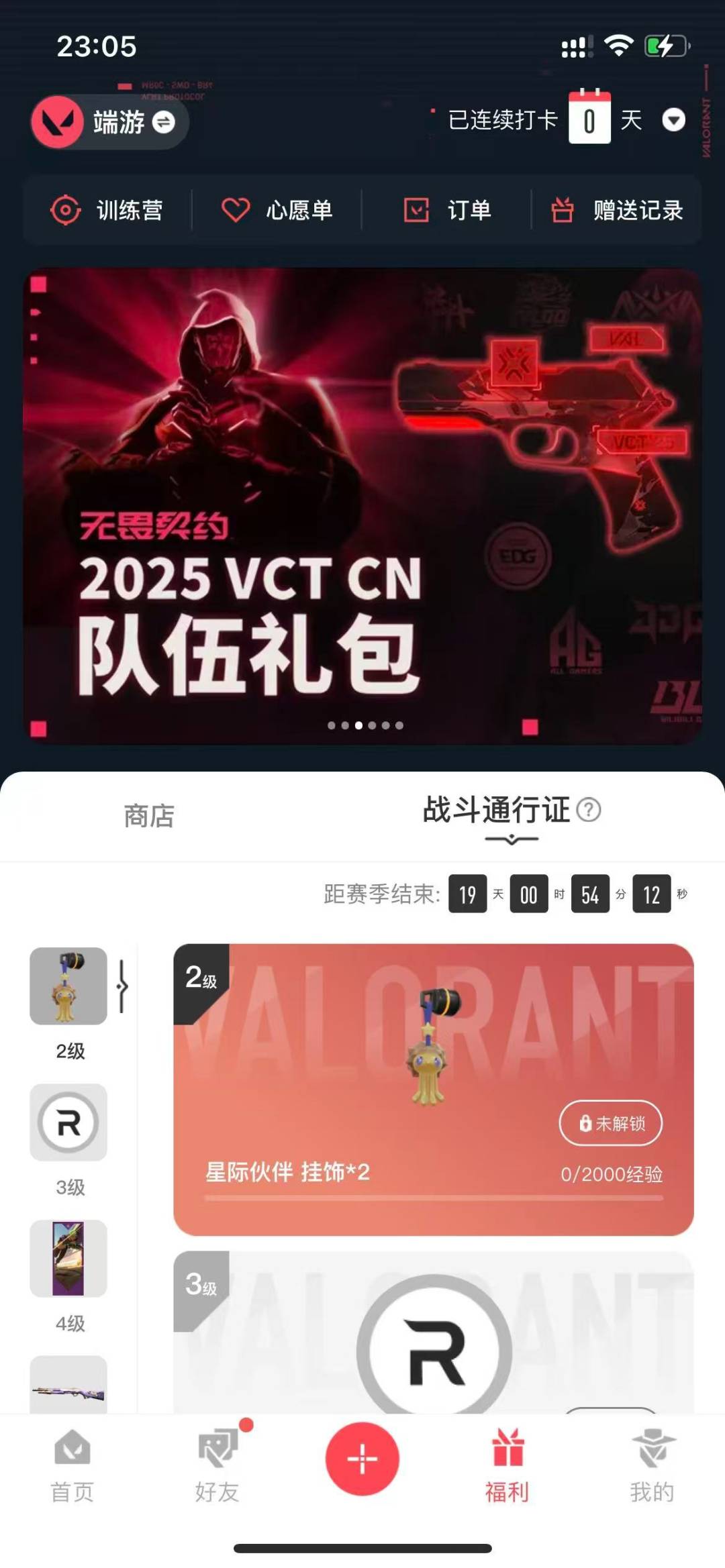Open 心愿单 wishlist
This screenshot has width=725, height=1568.
(x=277, y=211)
